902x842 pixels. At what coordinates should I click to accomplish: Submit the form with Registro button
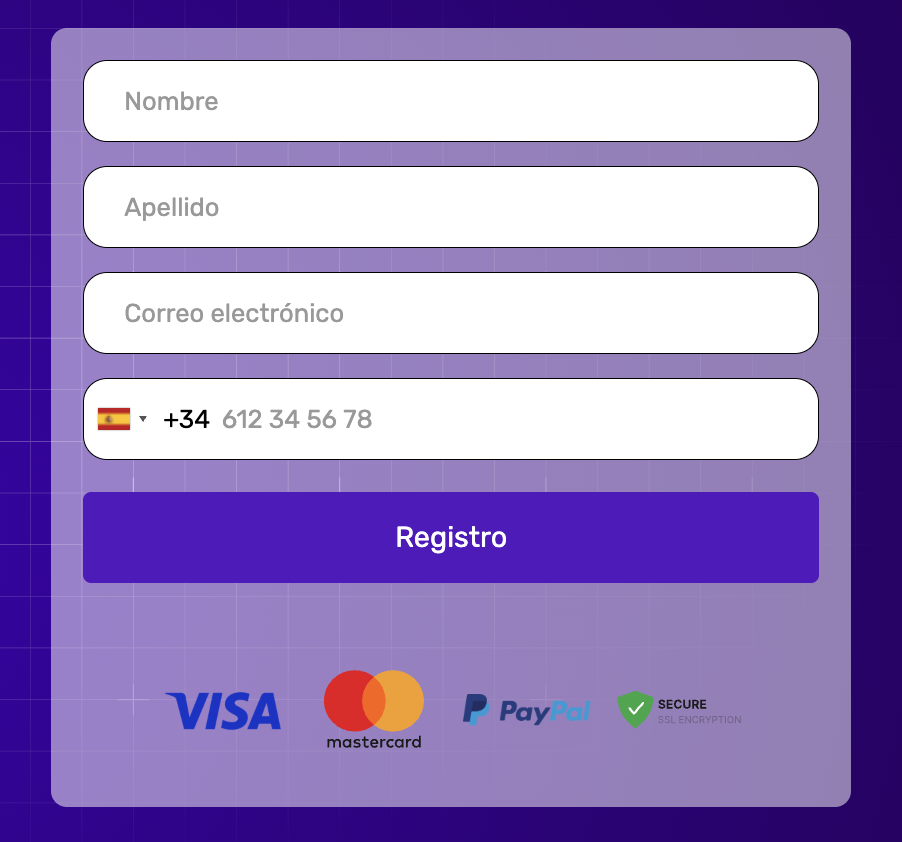[x=450, y=537]
